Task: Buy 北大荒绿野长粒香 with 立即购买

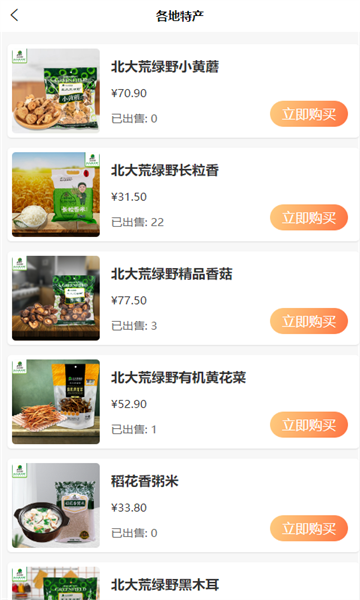Action: (309, 217)
